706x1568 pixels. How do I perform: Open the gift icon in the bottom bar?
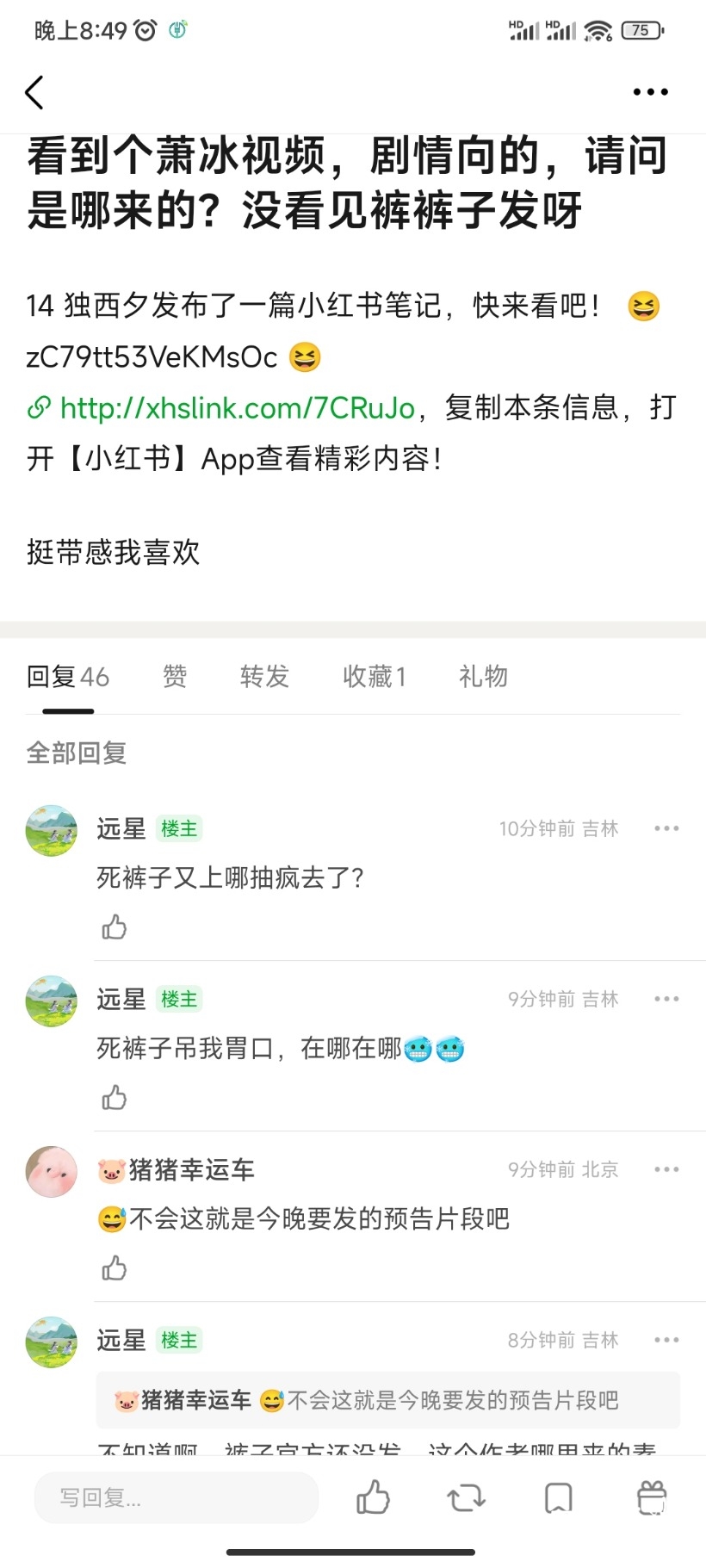click(x=652, y=1497)
